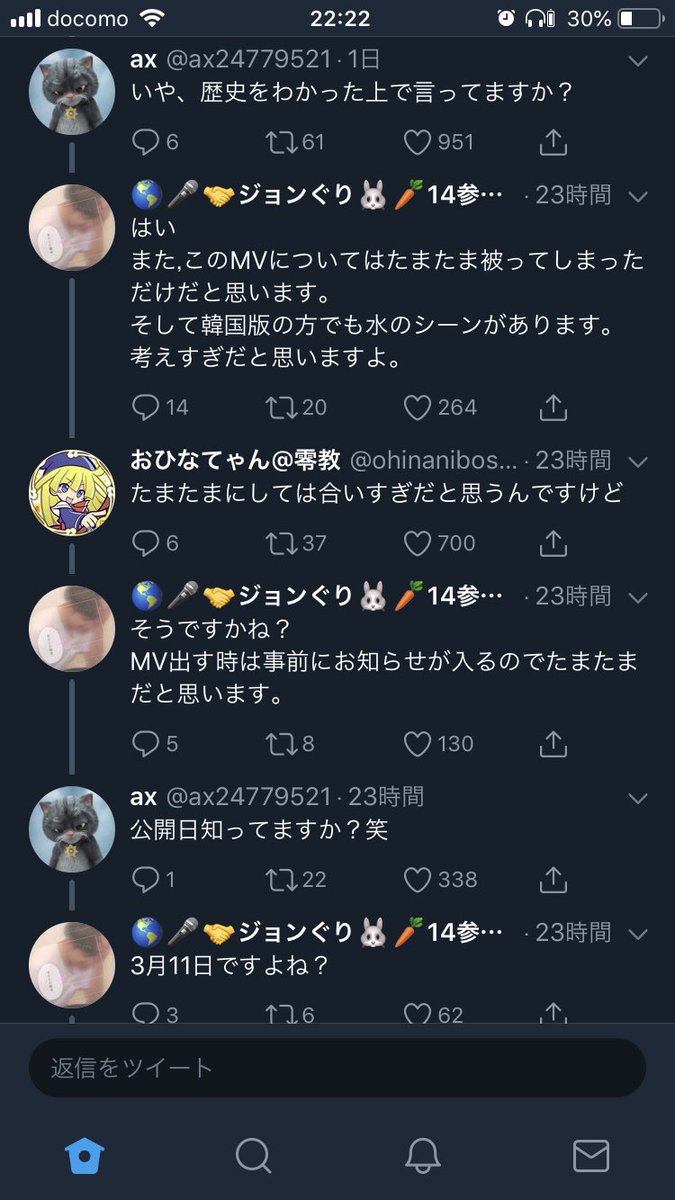Like おひなちゃん's tweet with 700 likes
The image size is (675, 1200).
click(417, 543)
